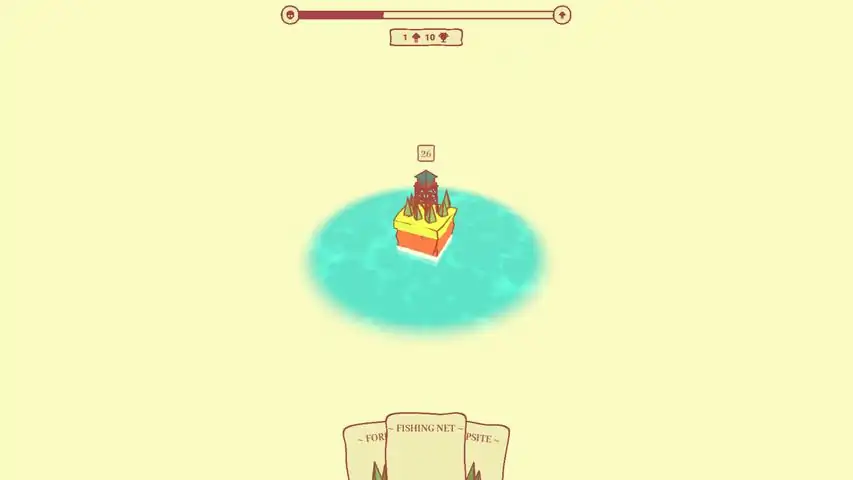This screenshot has height=480, width=853.
Task: Select the Fishing Net card
Action: point(426,446)
